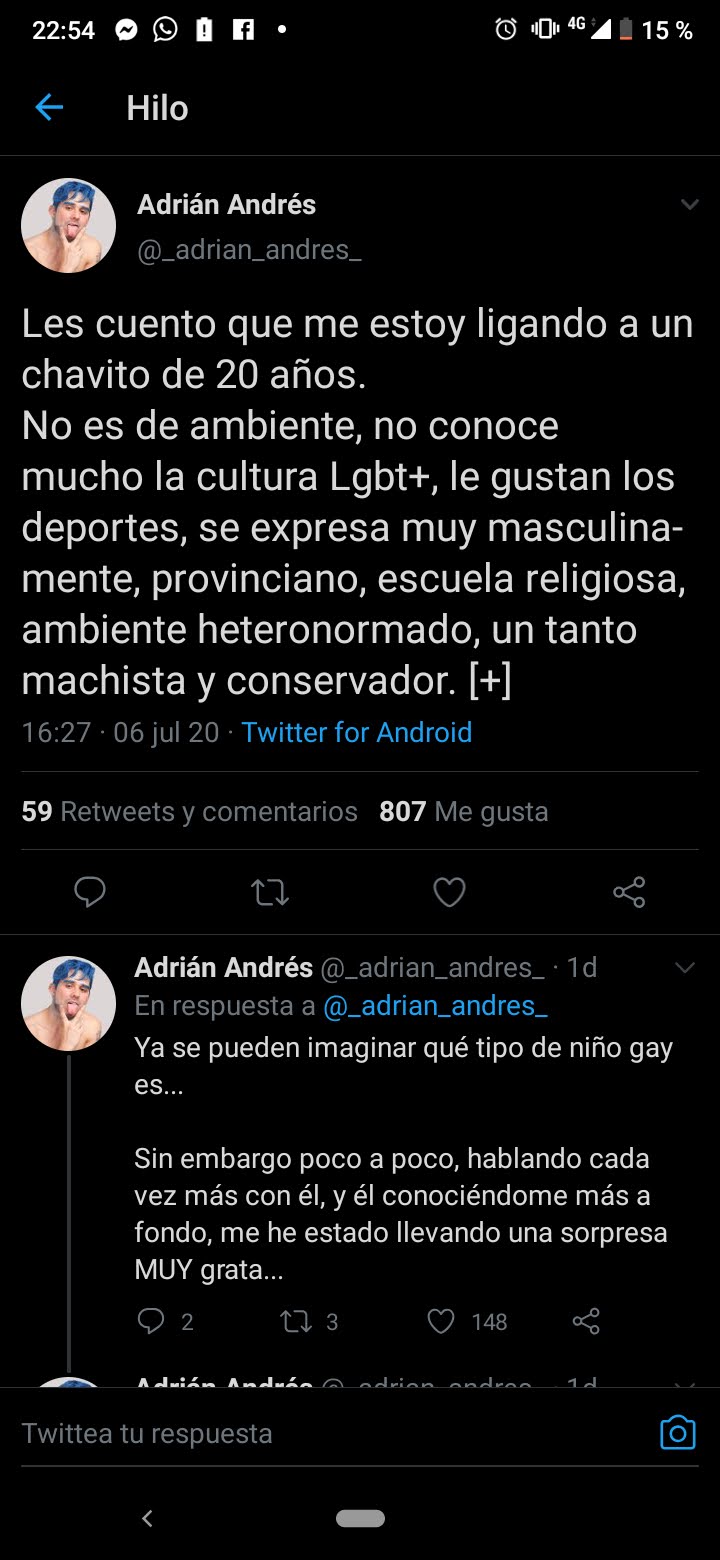Screen dimensions: 720x1560
Task: Share the reply tweet
Action: [586, 1321]
